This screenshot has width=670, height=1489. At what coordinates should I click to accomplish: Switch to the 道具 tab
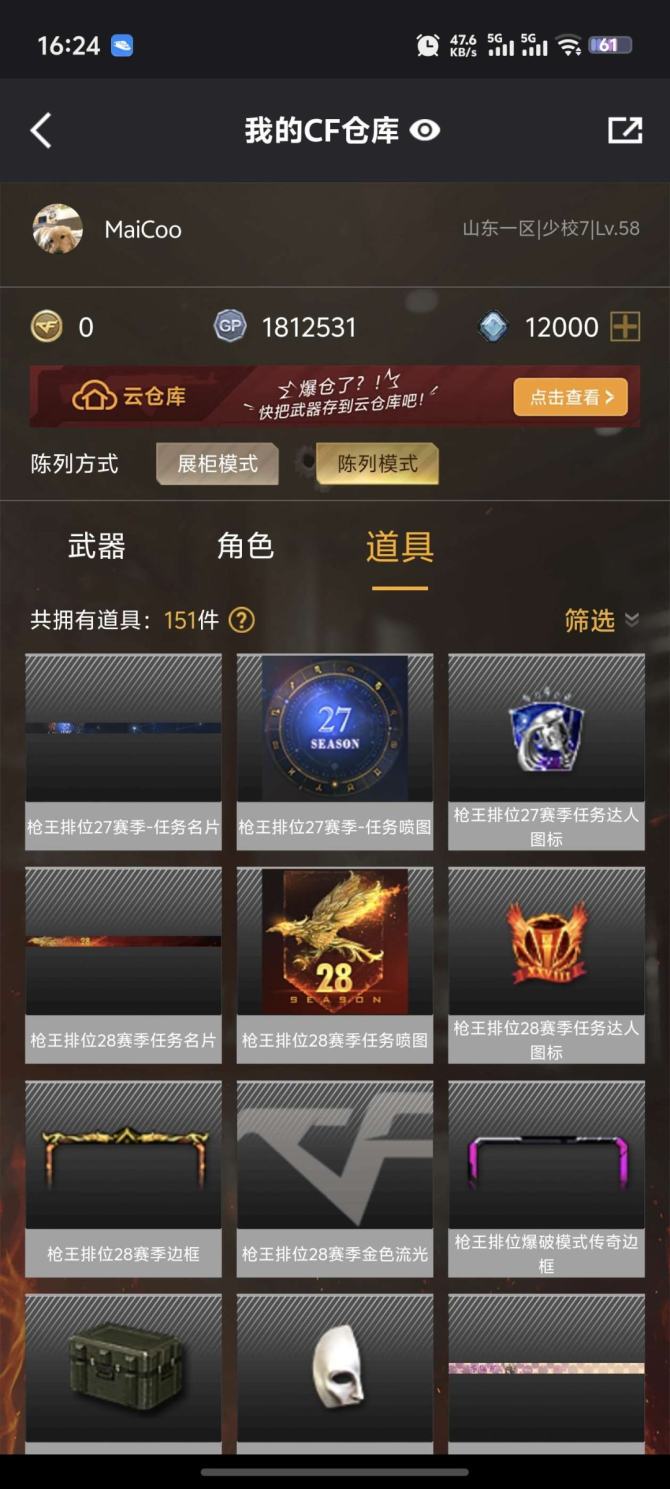pos(399,547)
